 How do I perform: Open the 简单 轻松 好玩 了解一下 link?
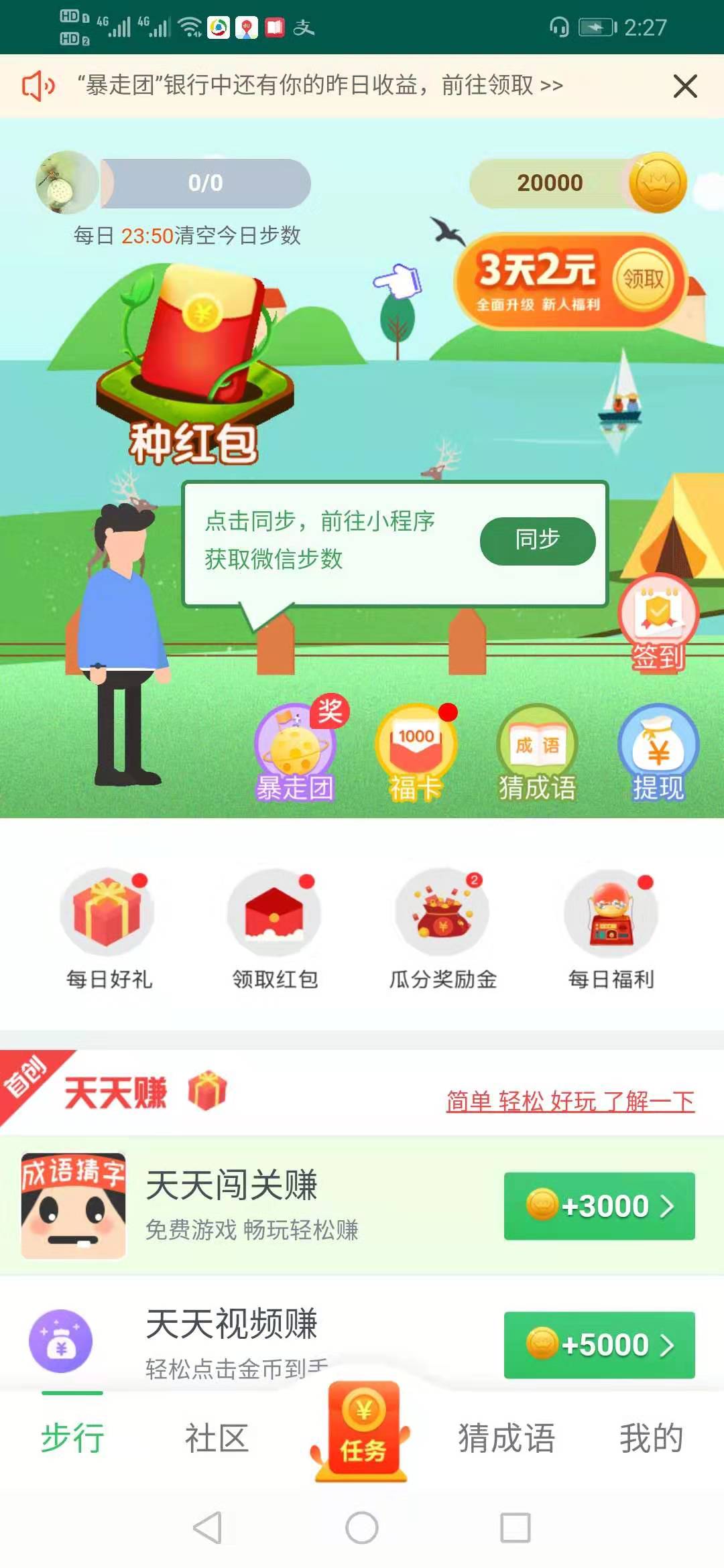(570, 1101)
